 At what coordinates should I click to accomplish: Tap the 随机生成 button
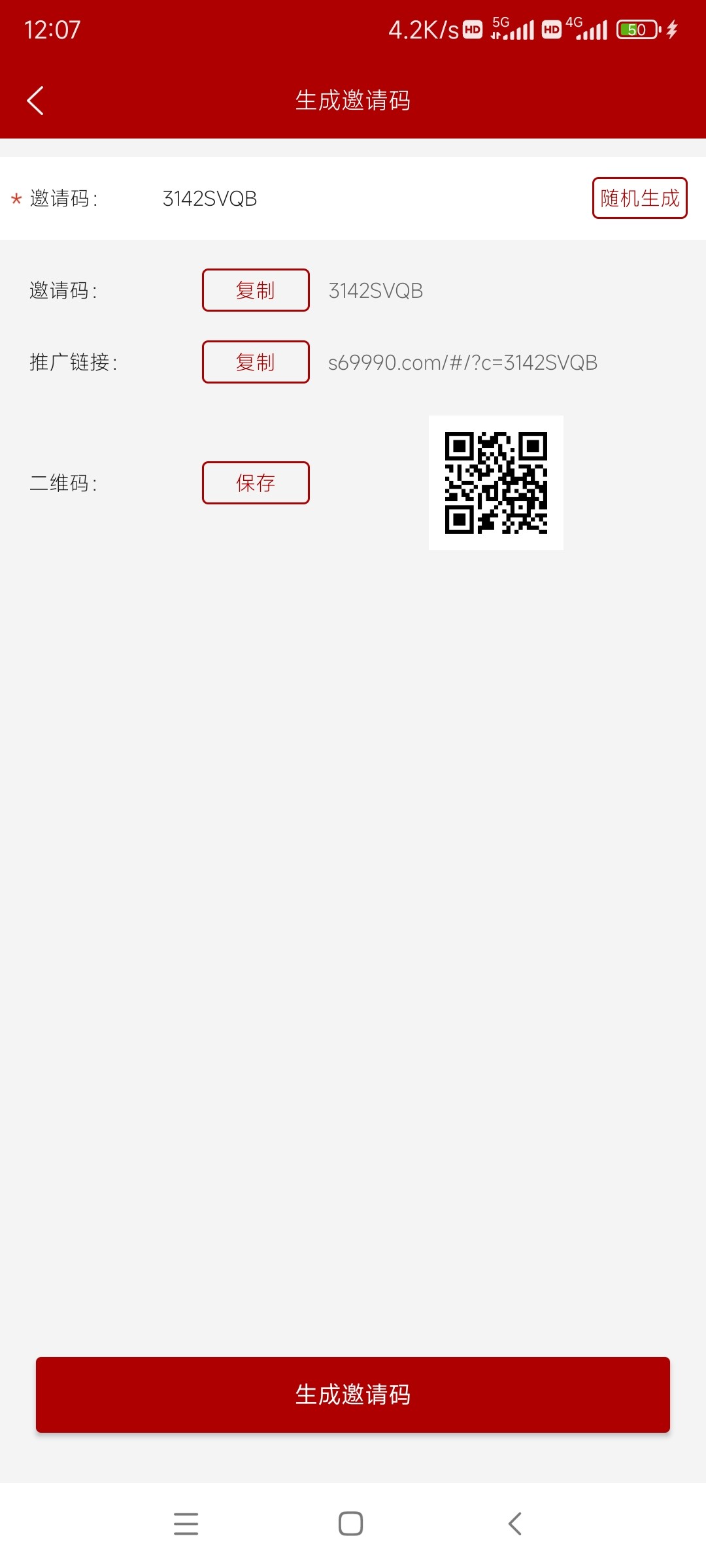coord(639,198)
